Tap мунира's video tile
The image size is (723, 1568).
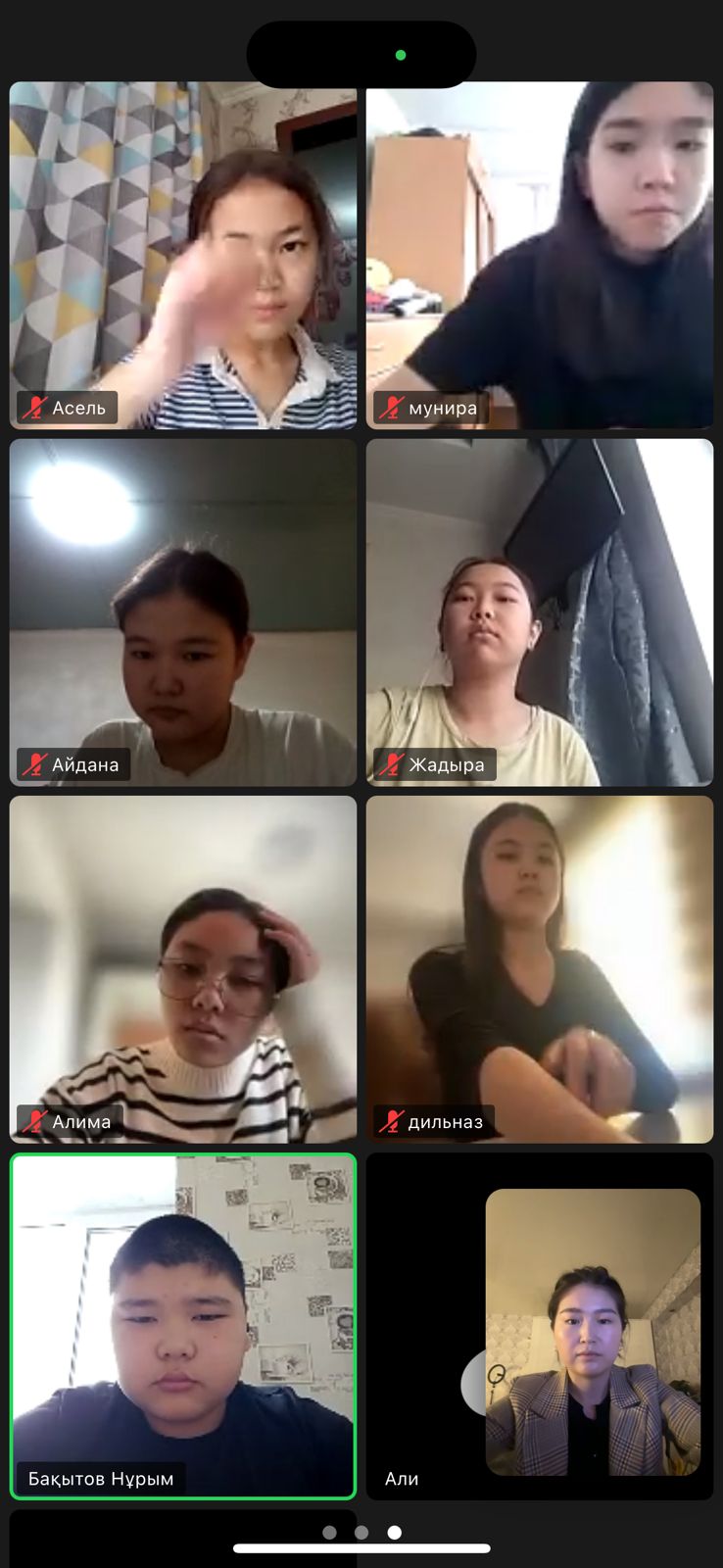[x=540, y=255]
